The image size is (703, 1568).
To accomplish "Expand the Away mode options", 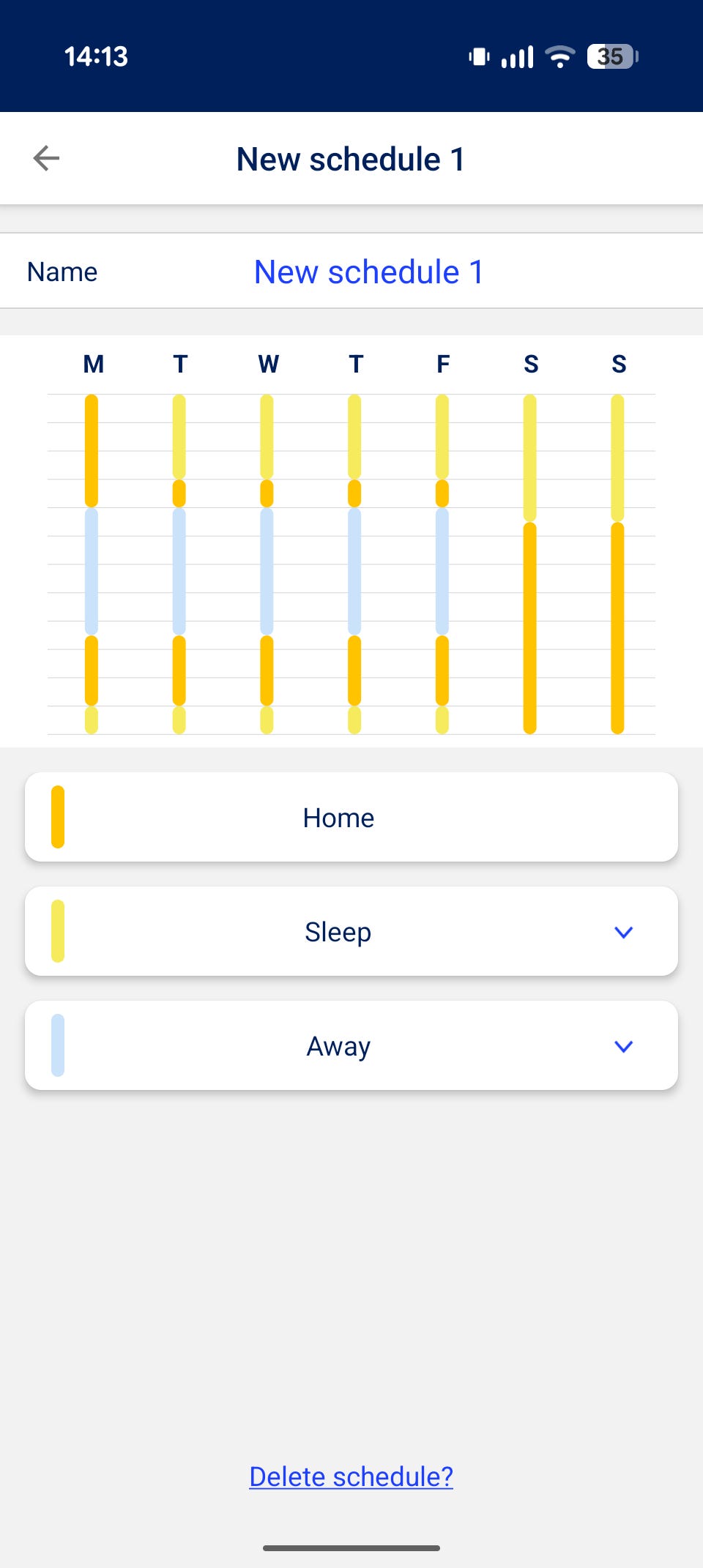I will point(623,1046).
